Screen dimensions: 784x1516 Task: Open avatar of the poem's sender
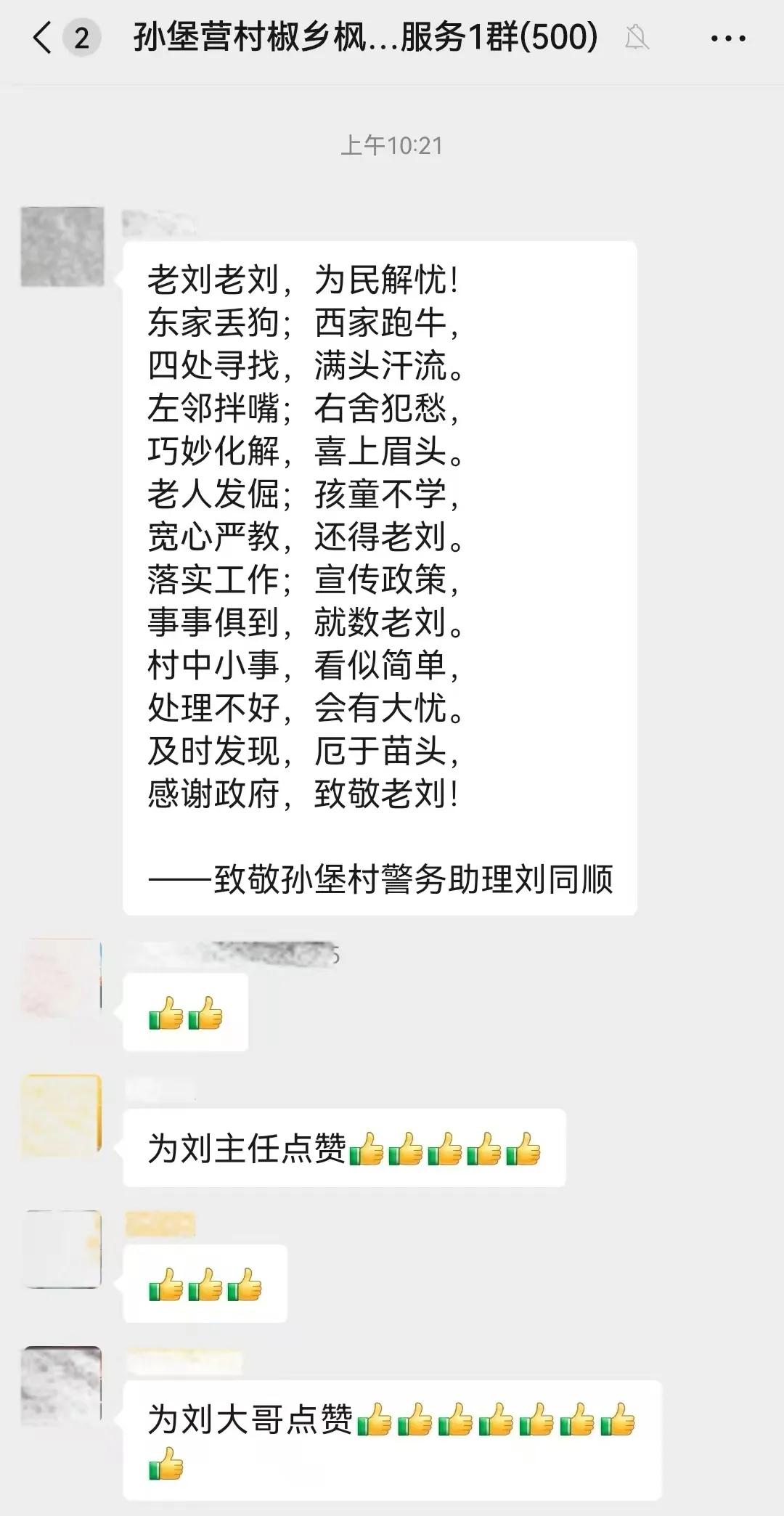(x=62, y=247)
